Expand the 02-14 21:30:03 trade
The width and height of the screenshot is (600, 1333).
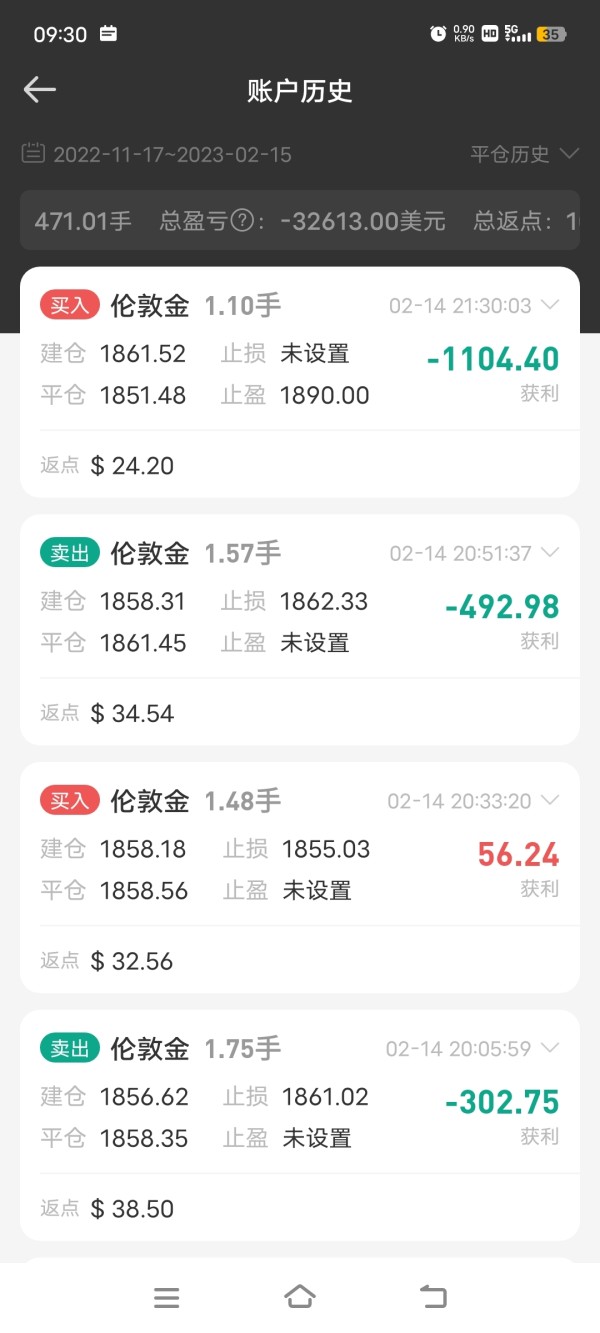[x=549, y=305]
